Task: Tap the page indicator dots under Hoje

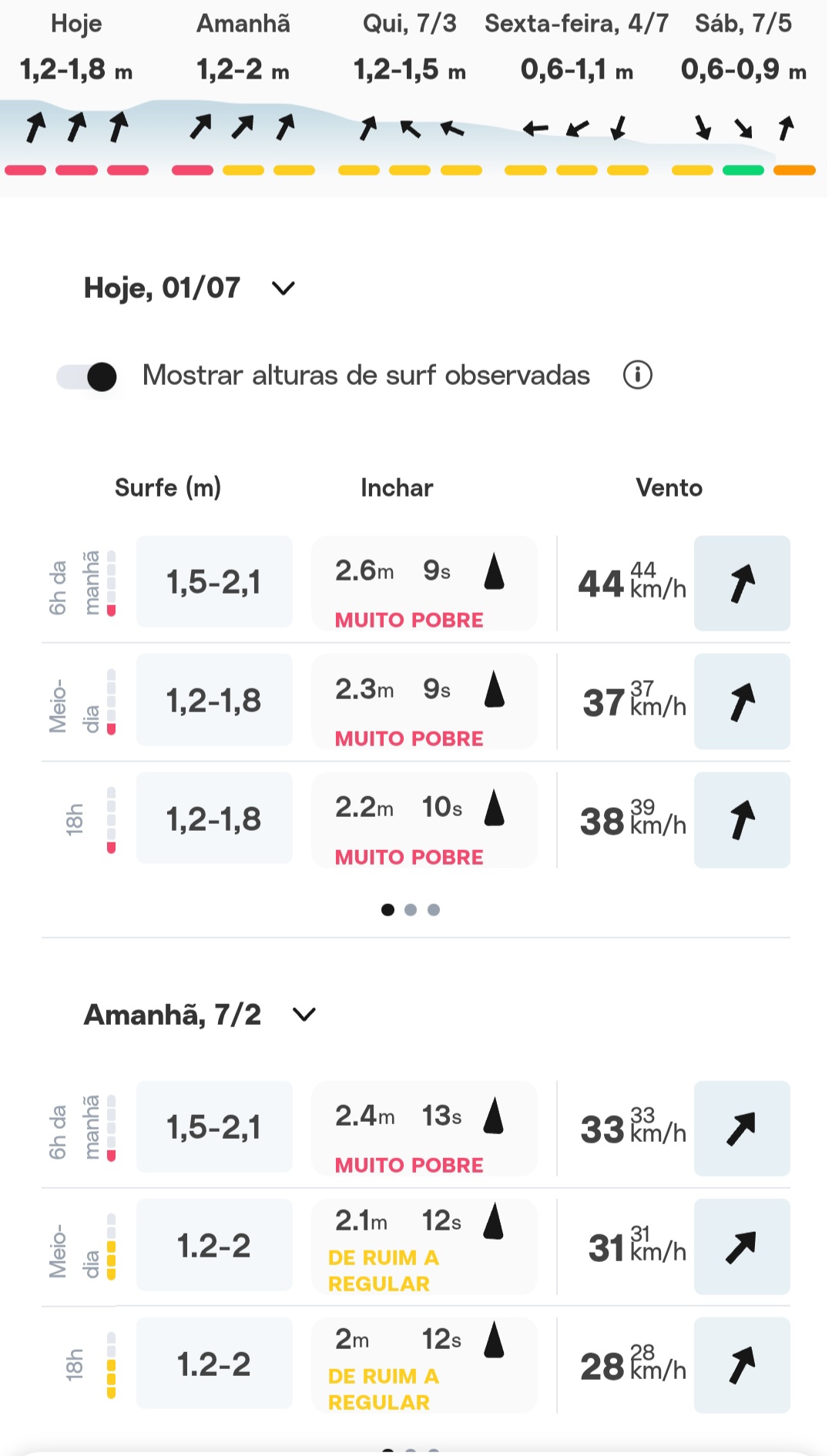Action: (x=411, y=910)
